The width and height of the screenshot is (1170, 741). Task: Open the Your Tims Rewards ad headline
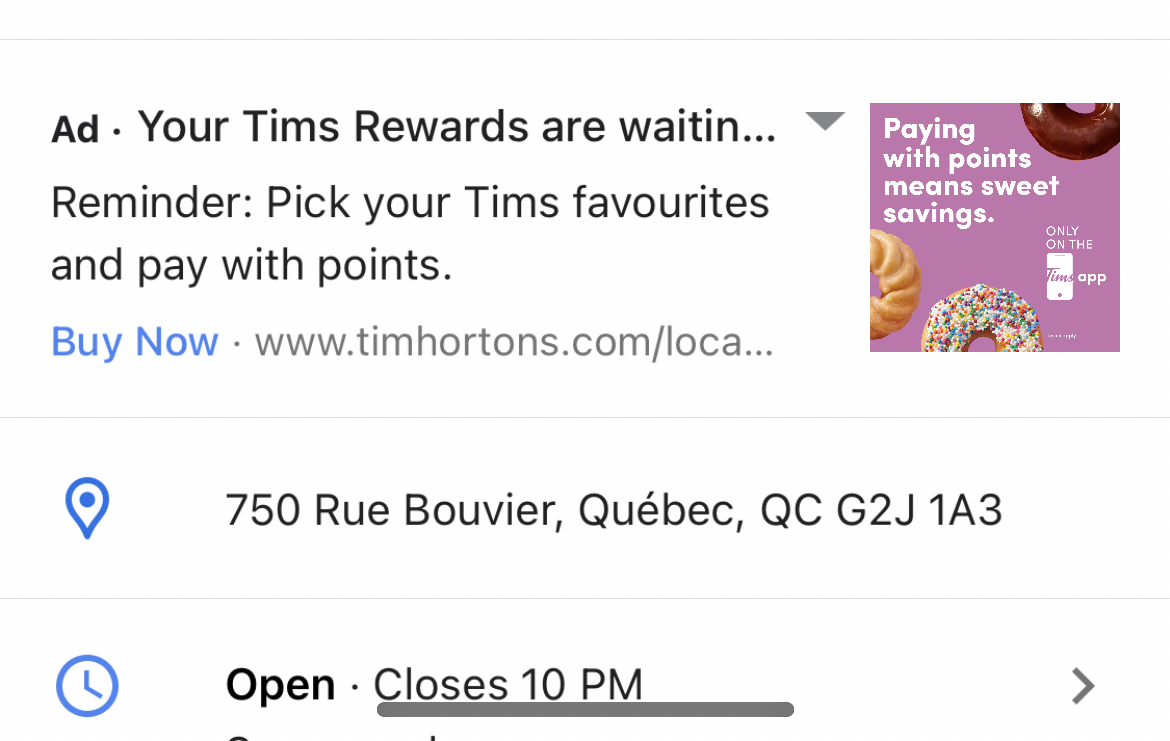pos(456,127)
